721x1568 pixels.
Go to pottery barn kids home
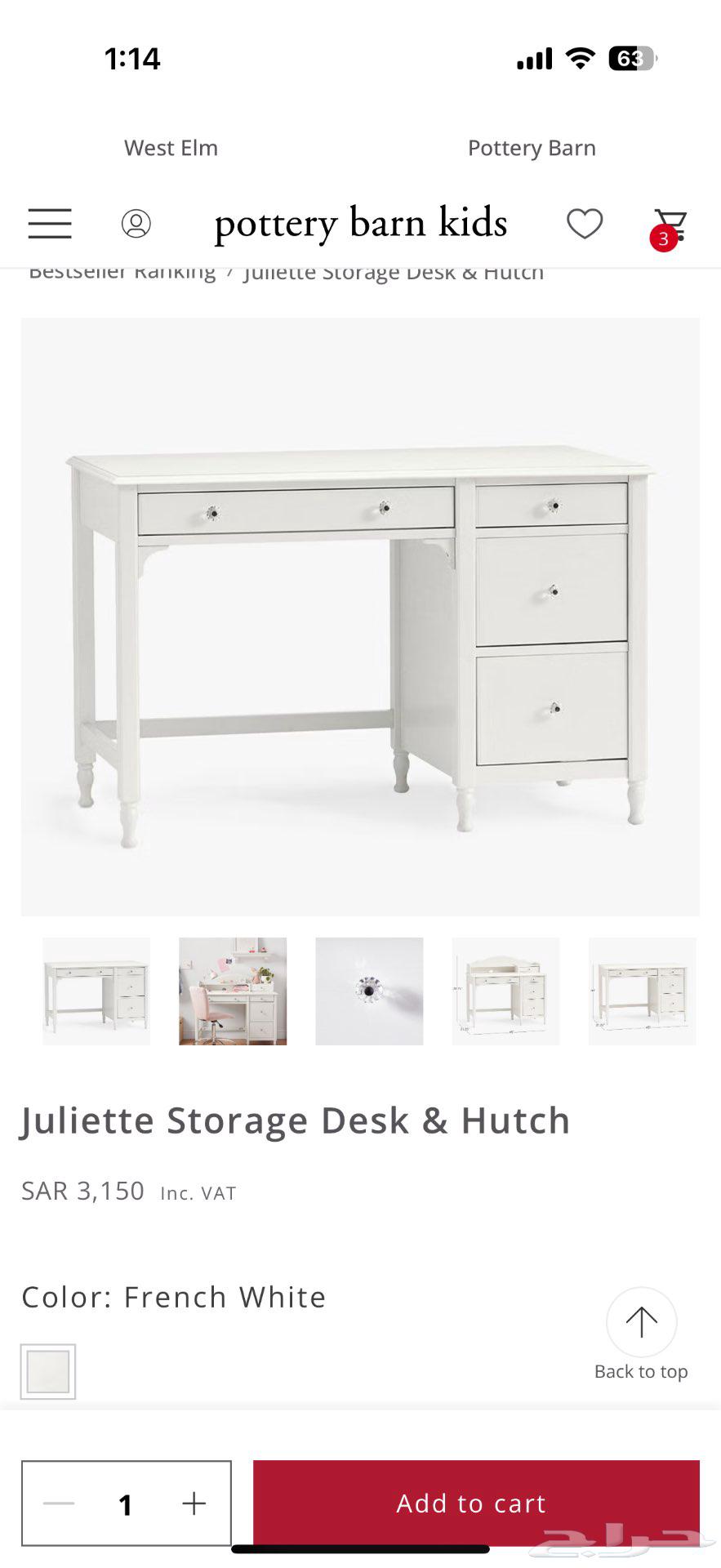point(360,223)
